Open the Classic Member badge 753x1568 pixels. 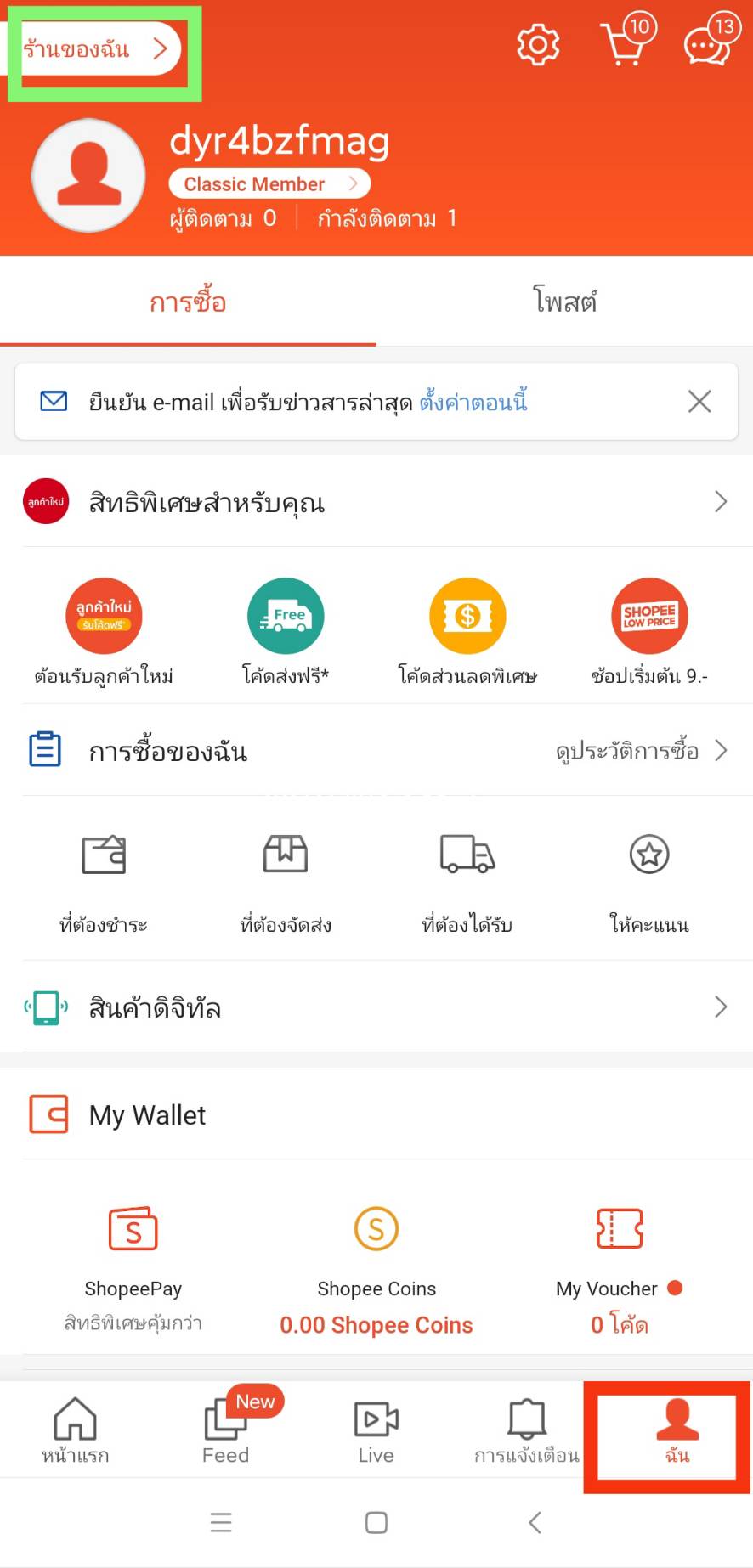(269, 183)
